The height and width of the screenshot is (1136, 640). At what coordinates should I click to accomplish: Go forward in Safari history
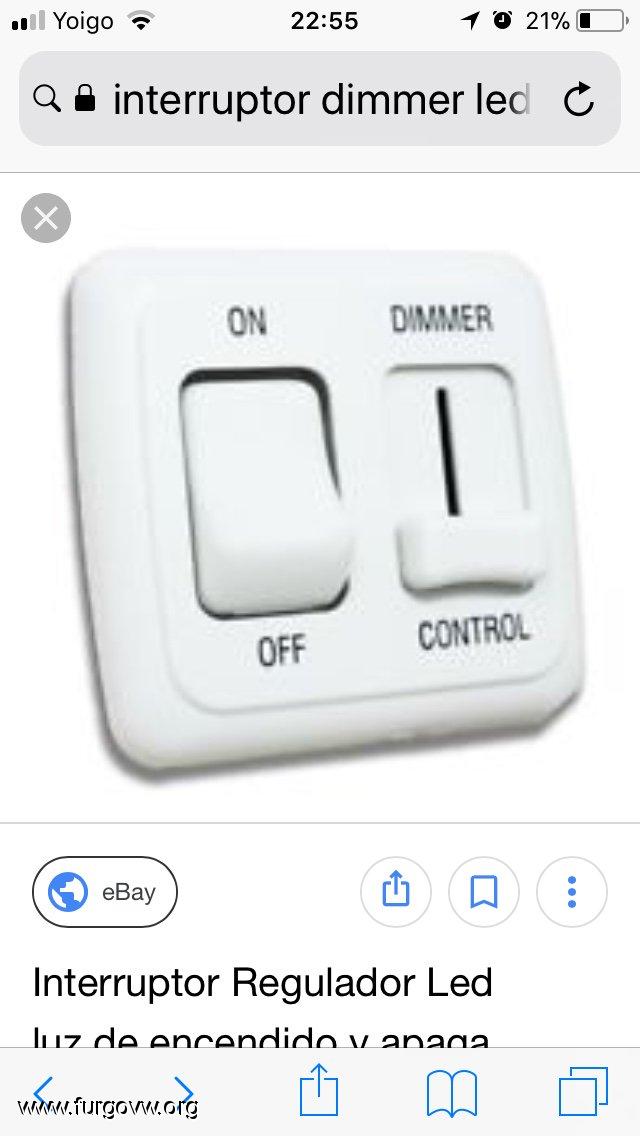(183, 1091)
